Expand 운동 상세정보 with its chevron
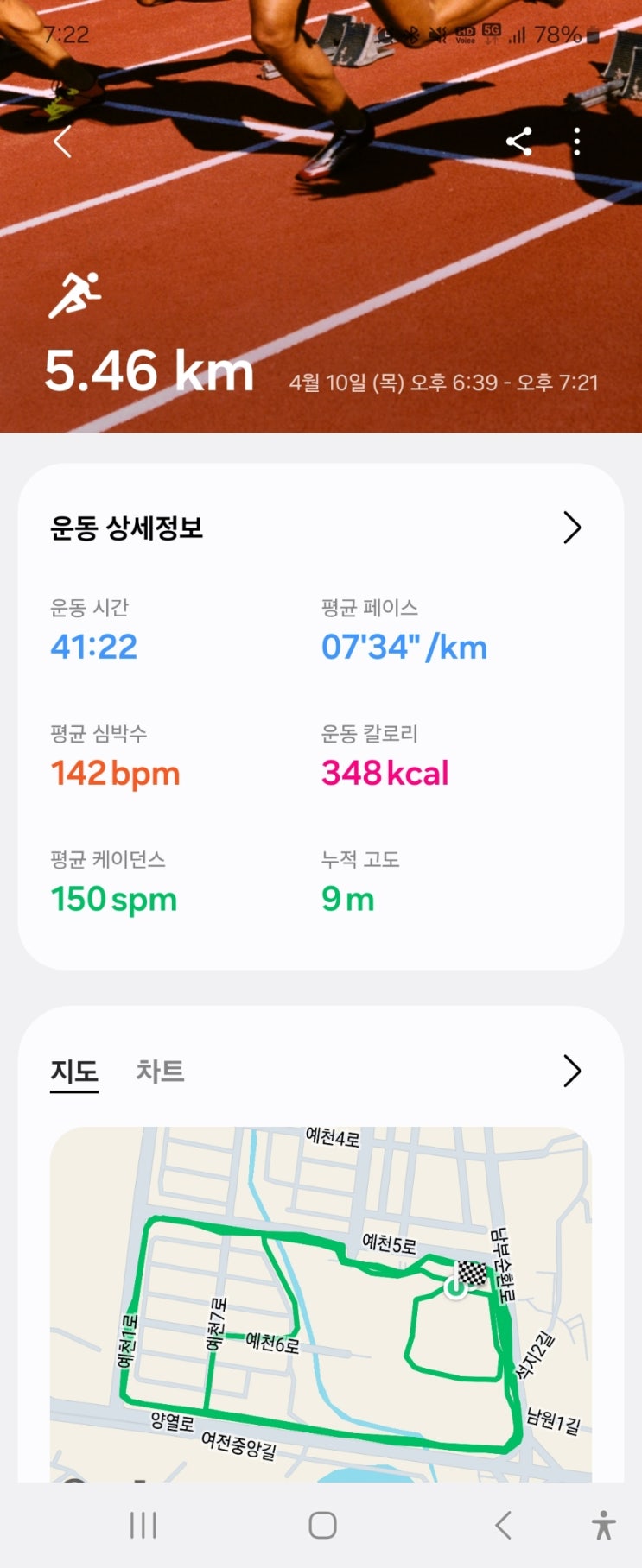The image size is (642, 1568). pyautogui.click(x=571, y=528)
